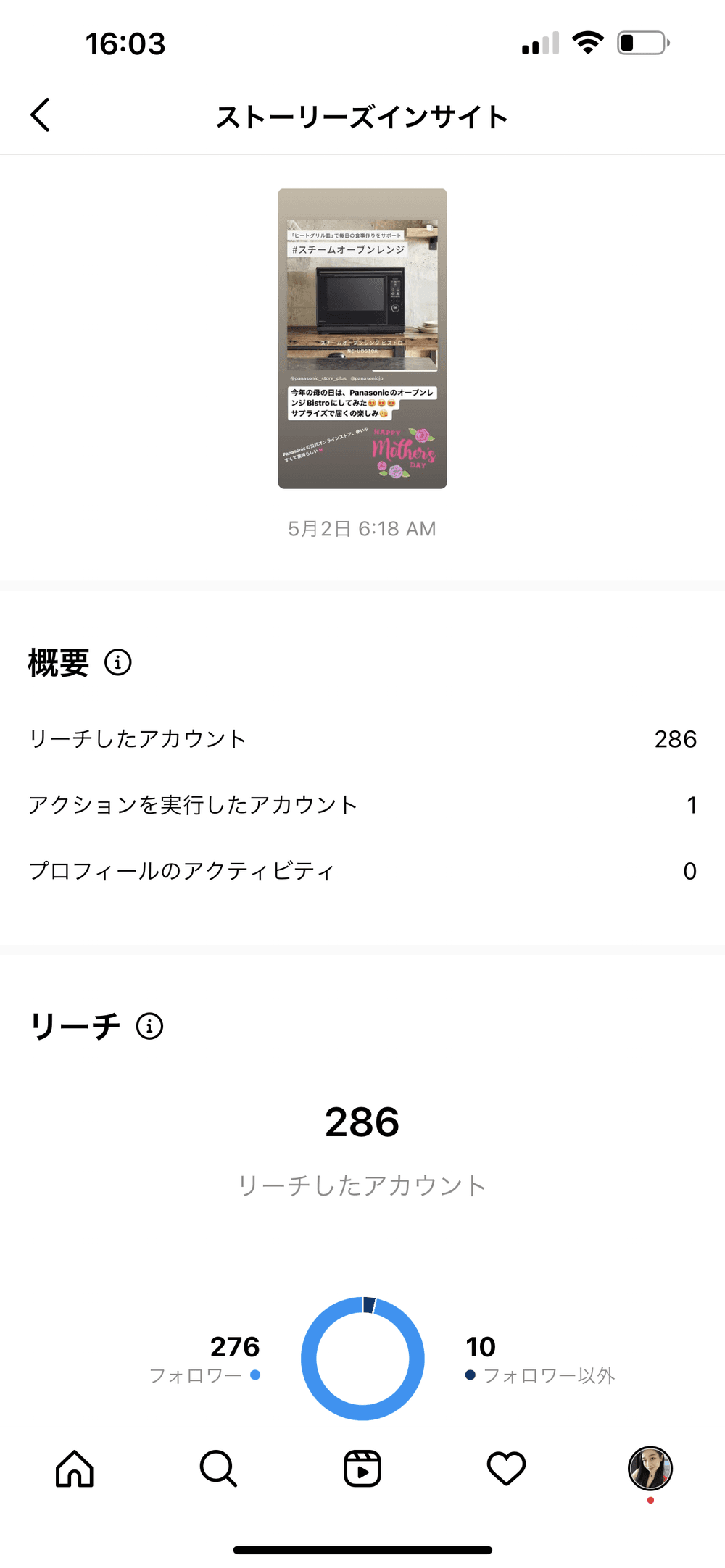
Task: Show info about リーチ reach
Action: point(150,1026)
